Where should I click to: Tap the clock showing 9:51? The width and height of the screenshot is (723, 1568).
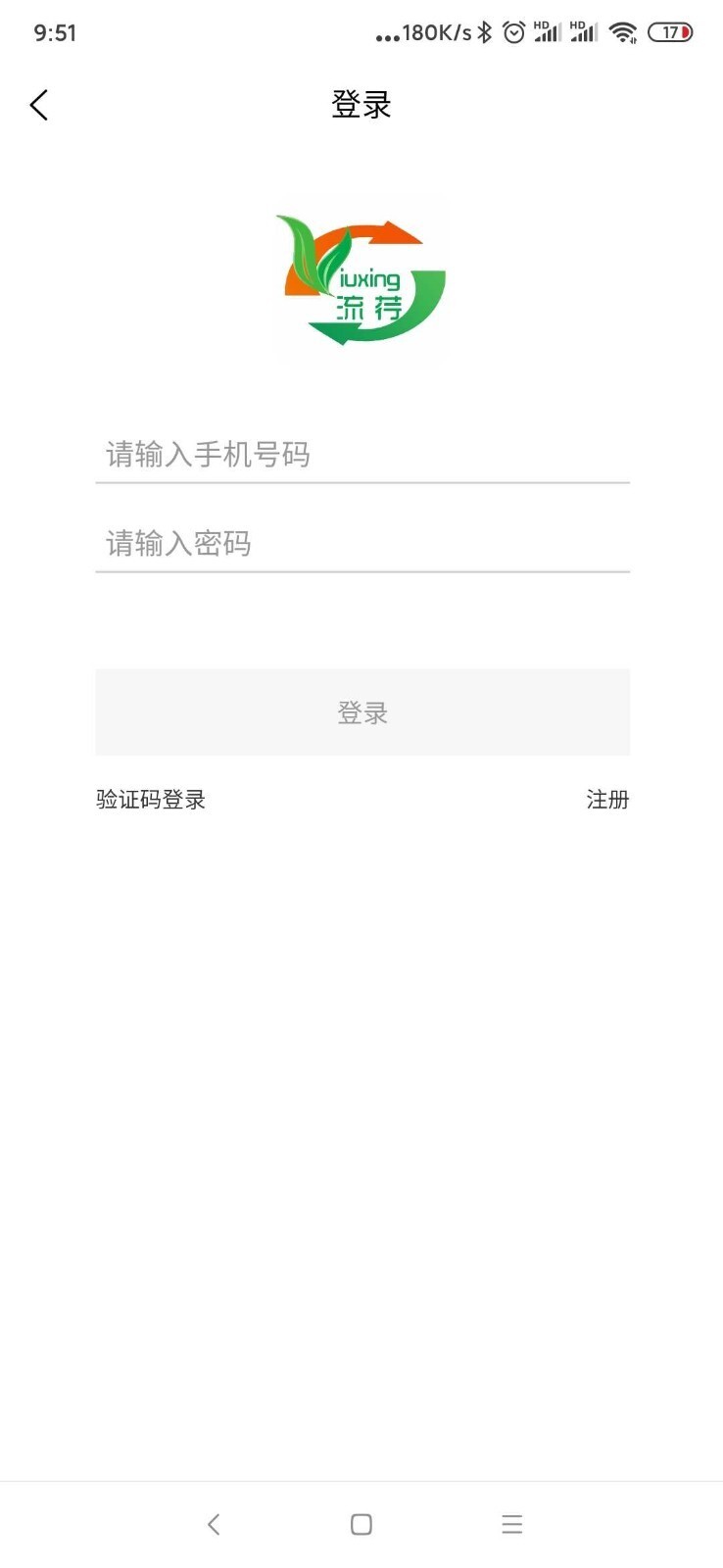point(54,32)
